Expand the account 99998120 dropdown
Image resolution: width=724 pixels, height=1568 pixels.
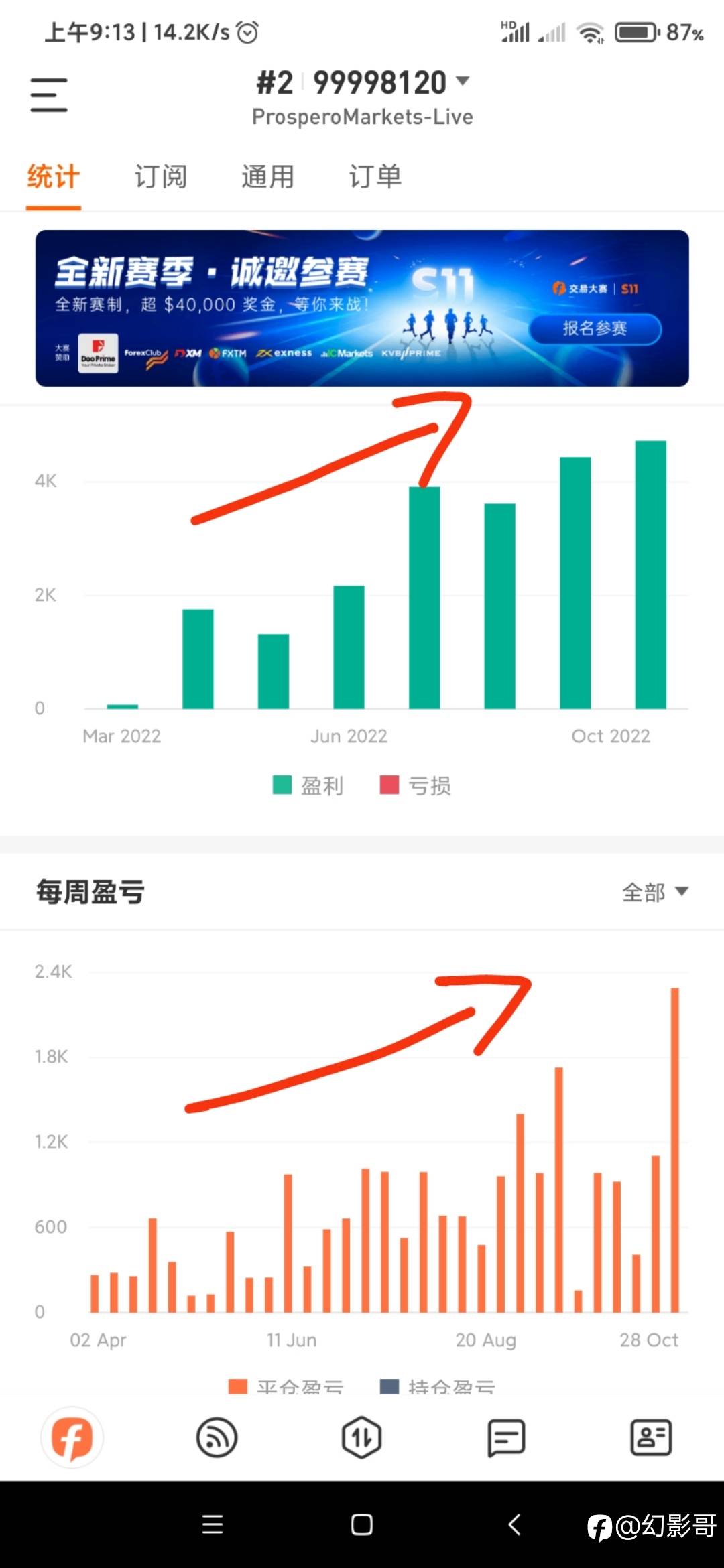[363, 83]
